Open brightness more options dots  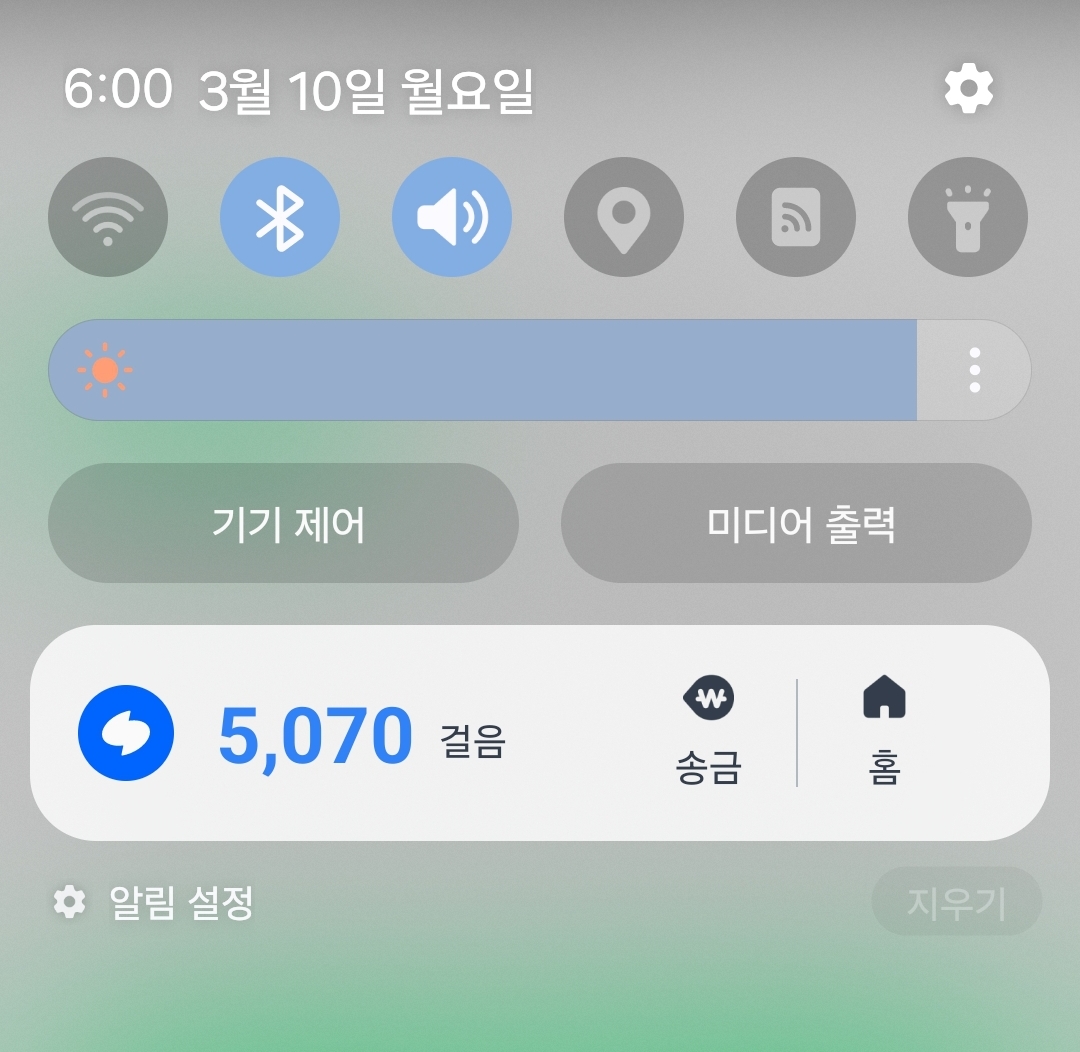(974, 371)
